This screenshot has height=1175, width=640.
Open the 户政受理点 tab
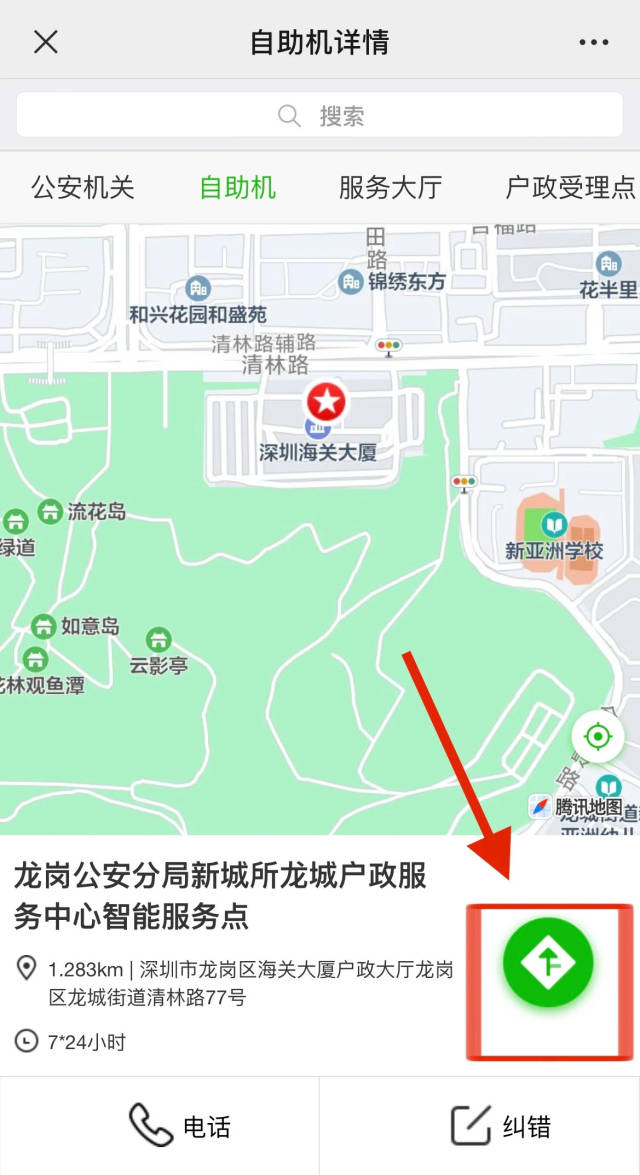tap(570, 187)
